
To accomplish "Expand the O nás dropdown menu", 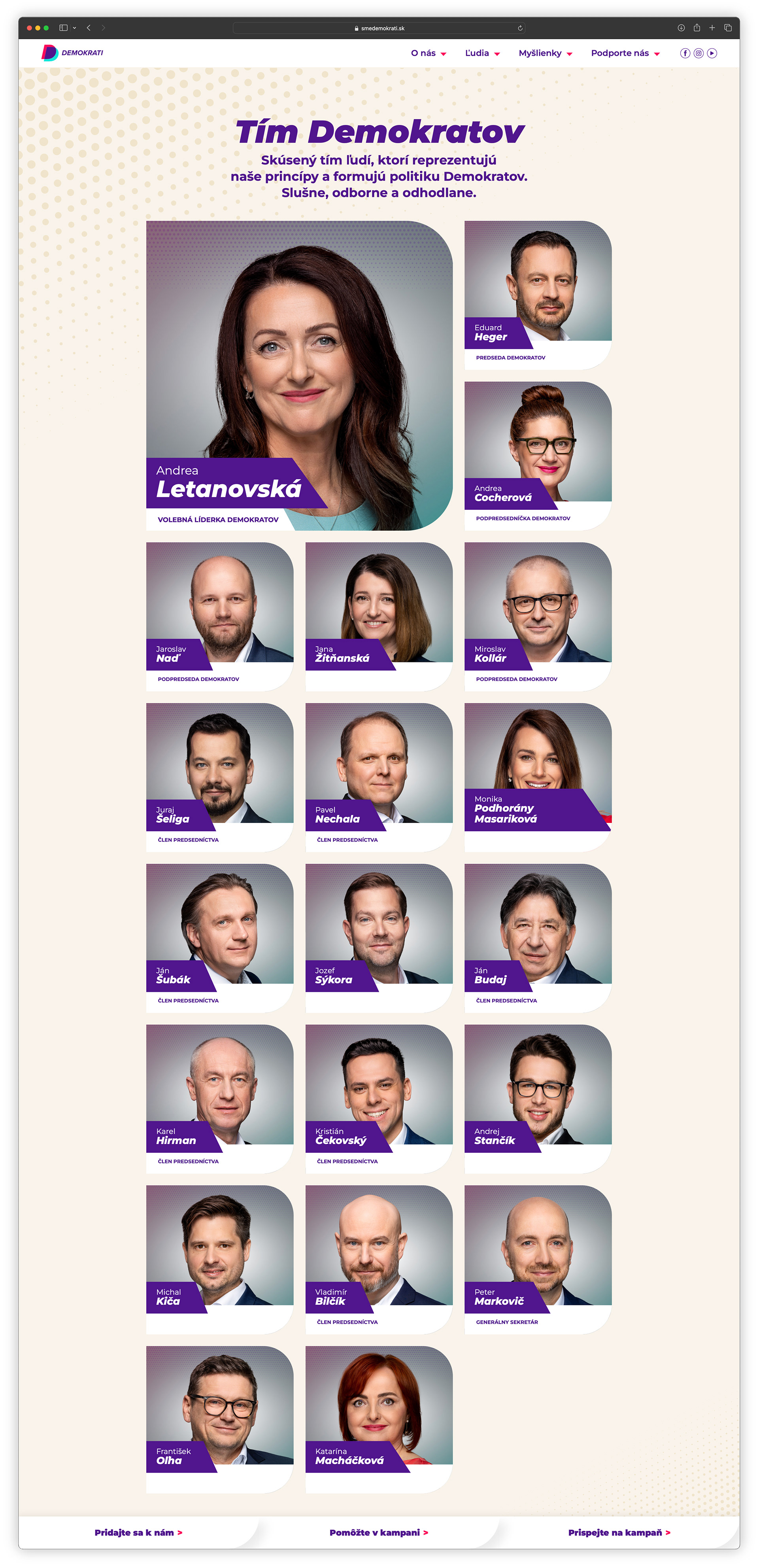I will tap(429, 53).
